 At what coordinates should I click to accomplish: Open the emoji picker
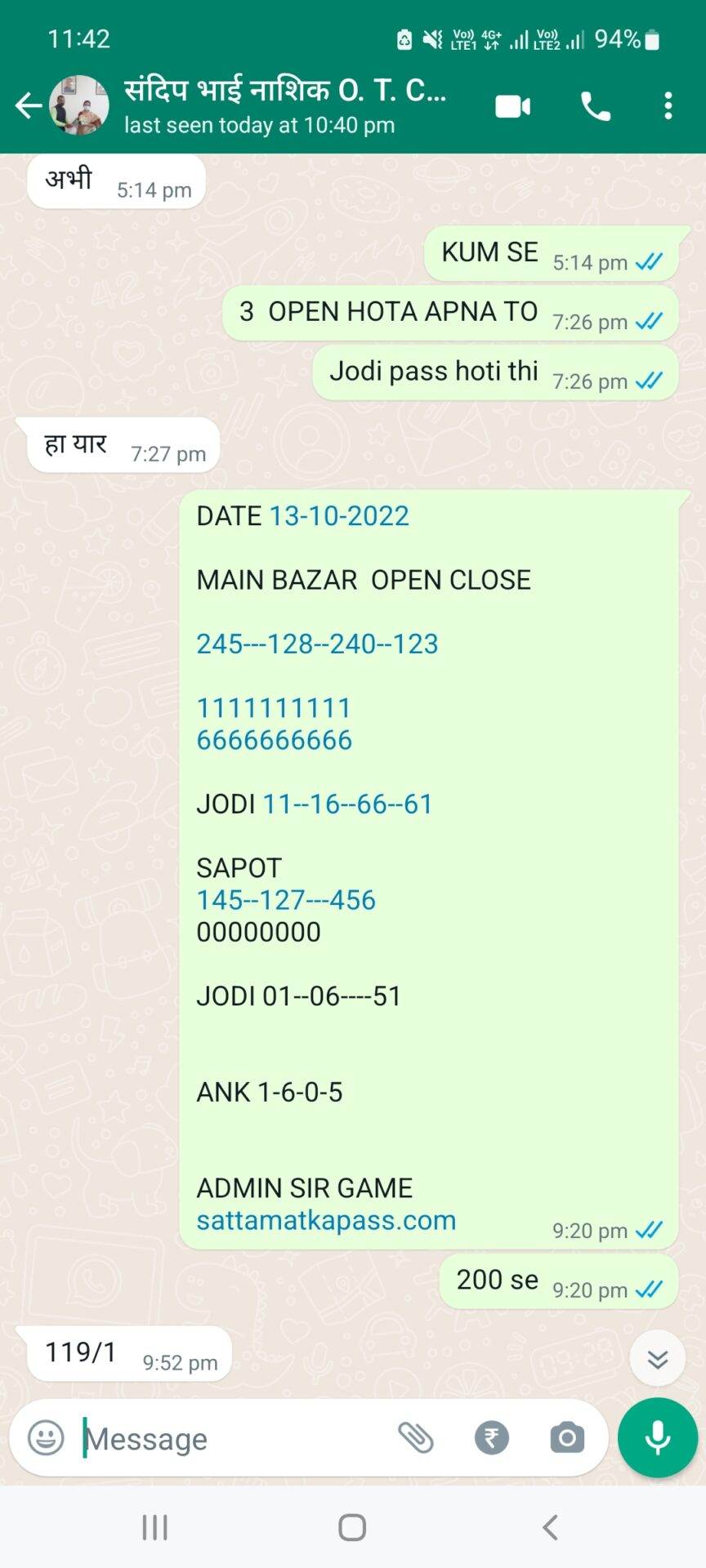tap(46, 1437)
